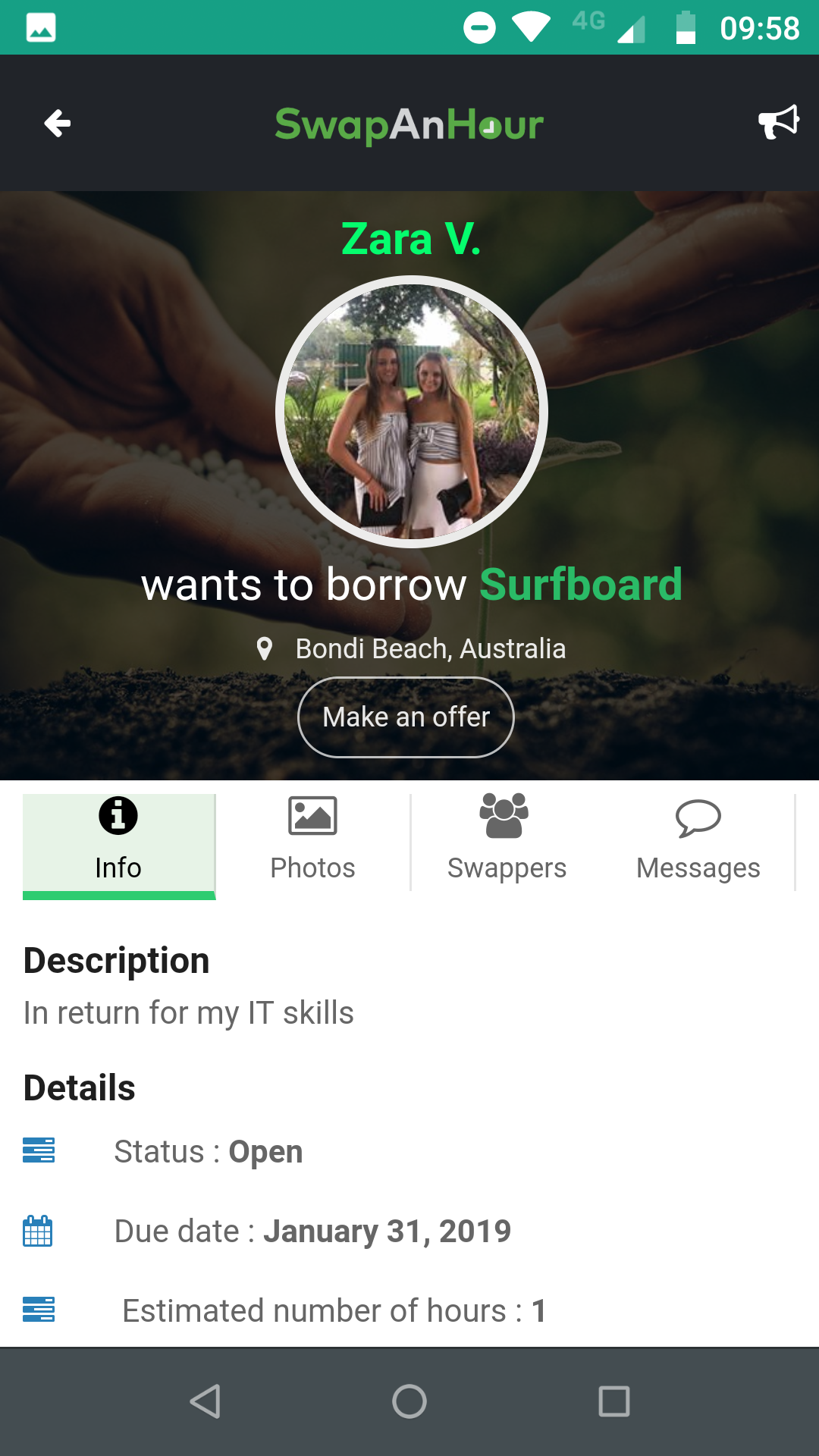Tap the system home button
Screen dimensions: 819x1456
(409, 1401)
